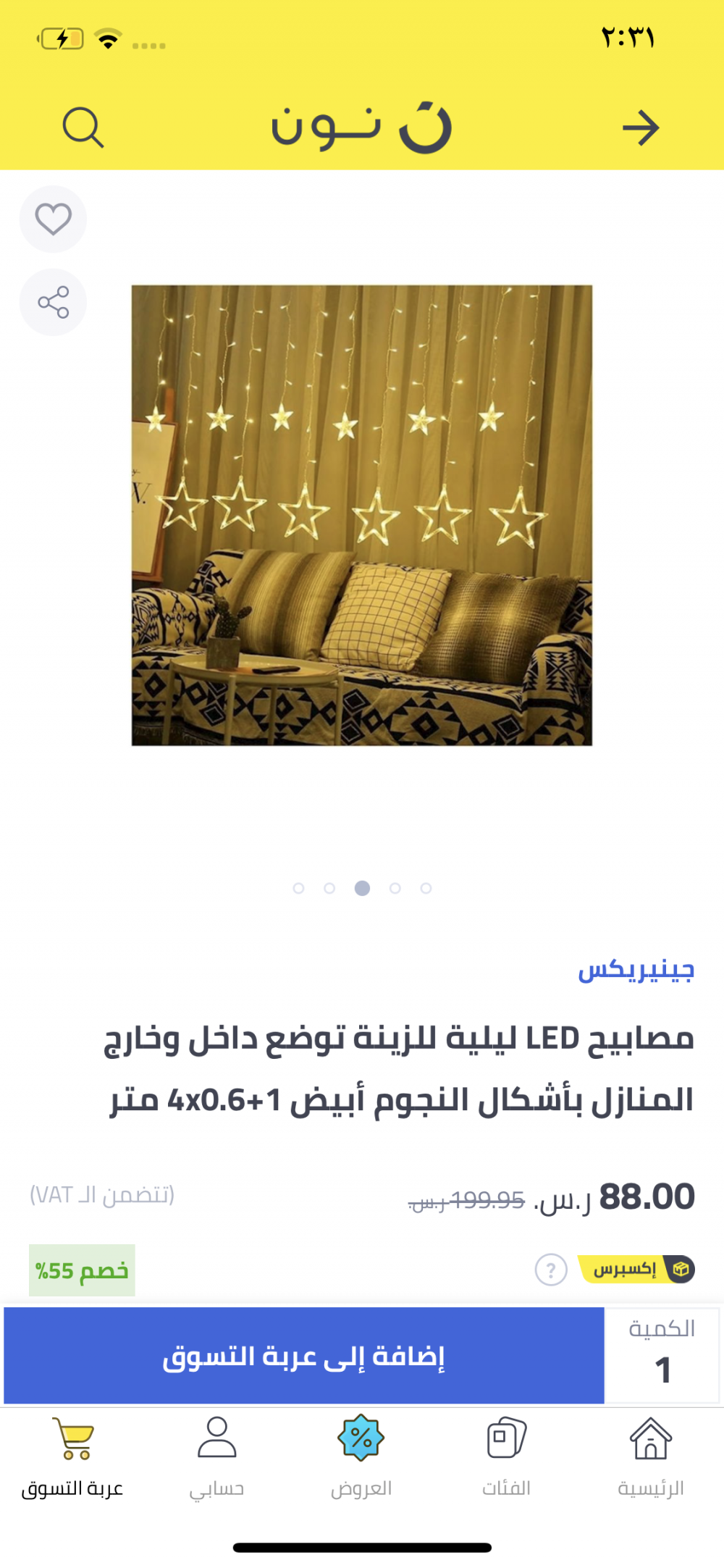Tap إضافة إلى عربة التسوق button
This screenshot has height=1568, width=724.
coord(304,1356)
